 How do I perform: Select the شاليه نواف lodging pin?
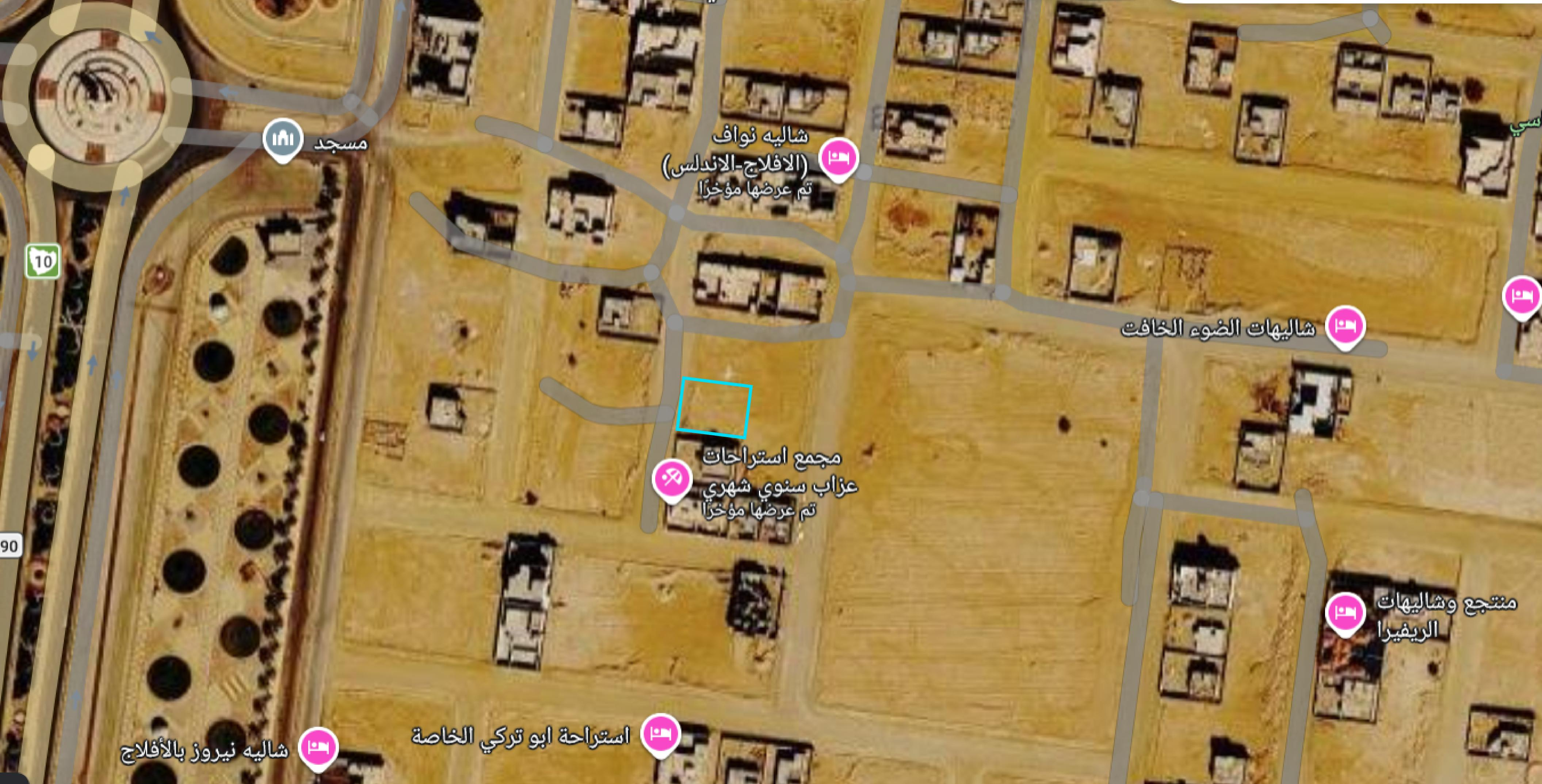(x=838, y=158)
